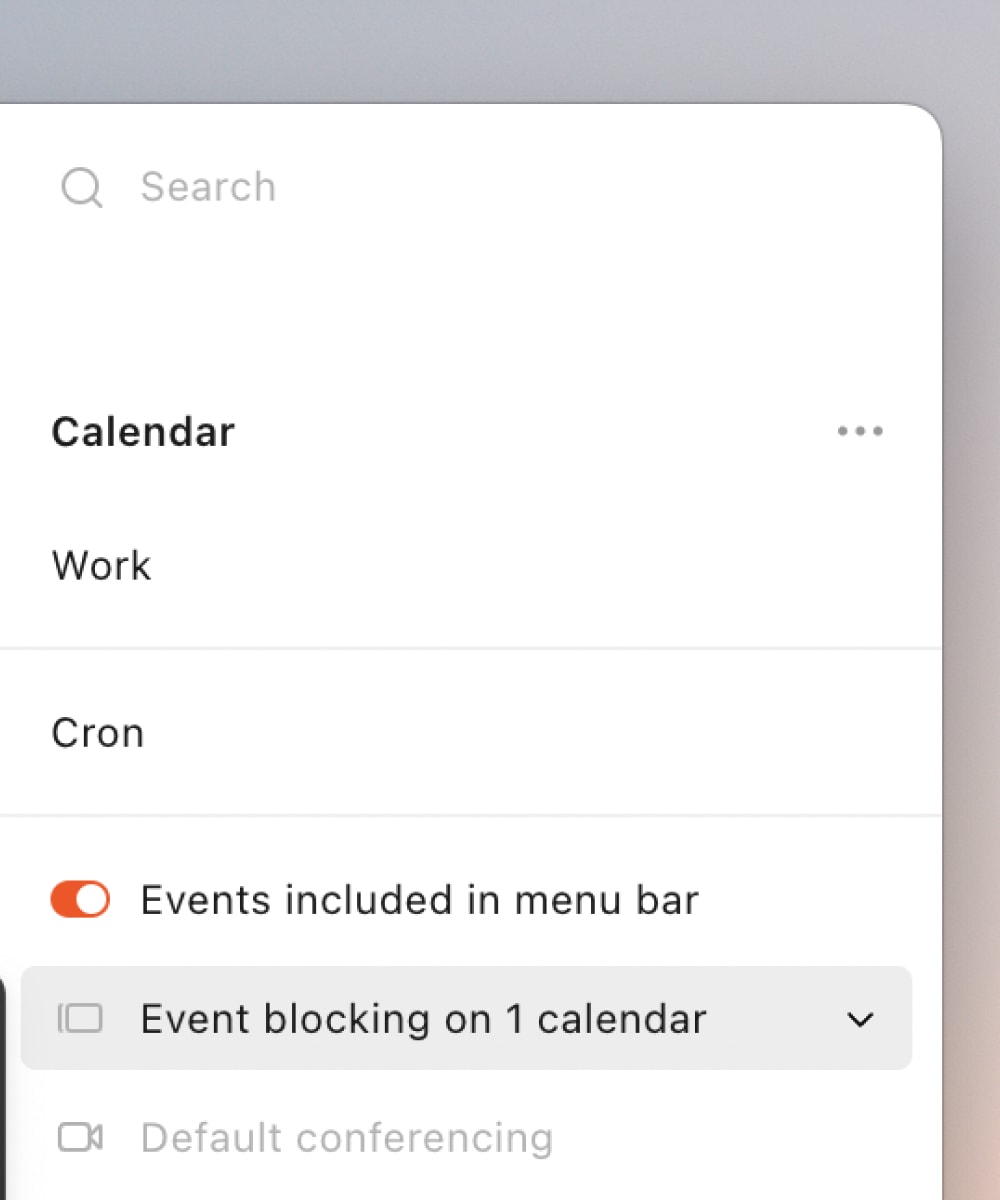Turn off Events included in menu bar
1000x1200 pixels.
coord(80,900)
